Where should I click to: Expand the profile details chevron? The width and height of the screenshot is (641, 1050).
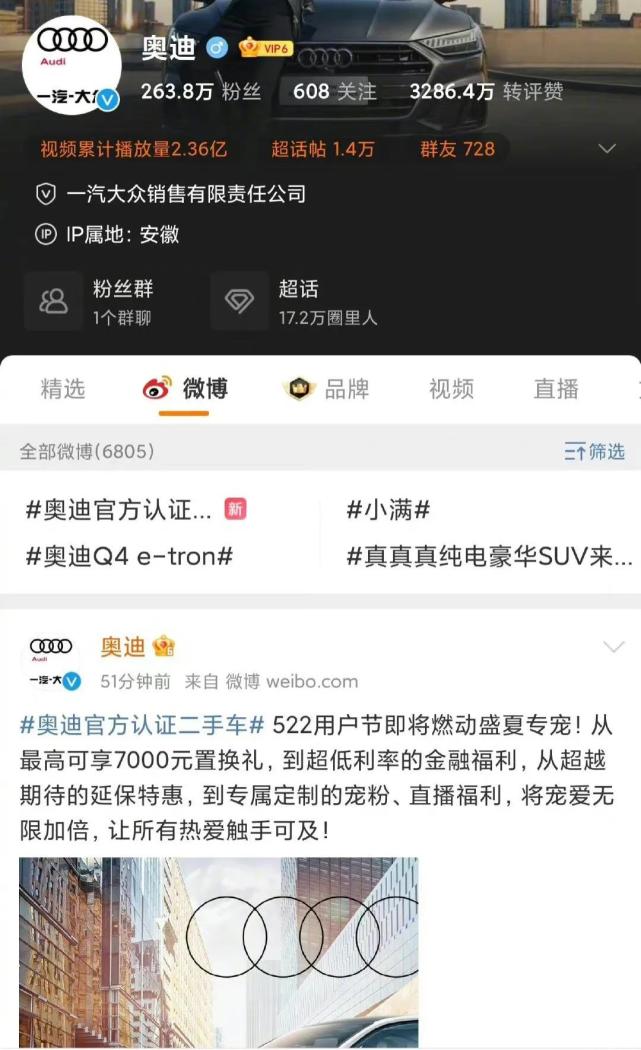pos(606,149)
